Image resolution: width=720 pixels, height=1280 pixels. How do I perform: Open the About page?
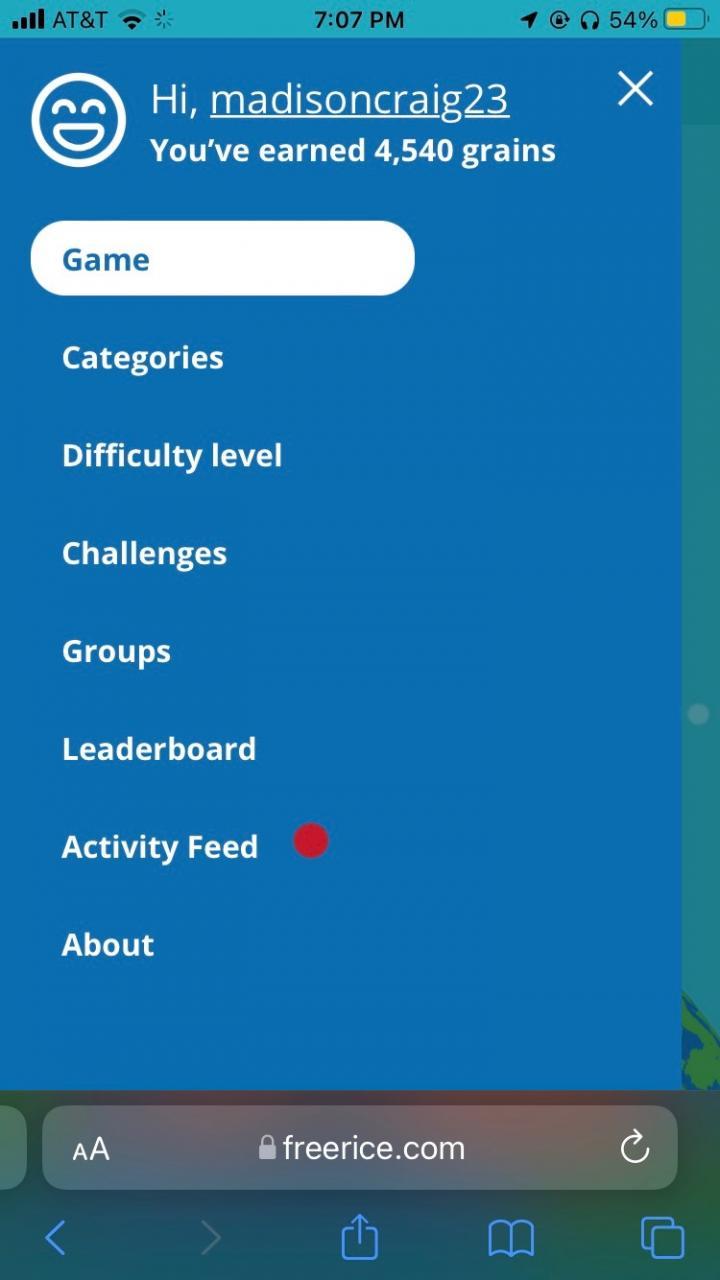click(x=108, y=945)
